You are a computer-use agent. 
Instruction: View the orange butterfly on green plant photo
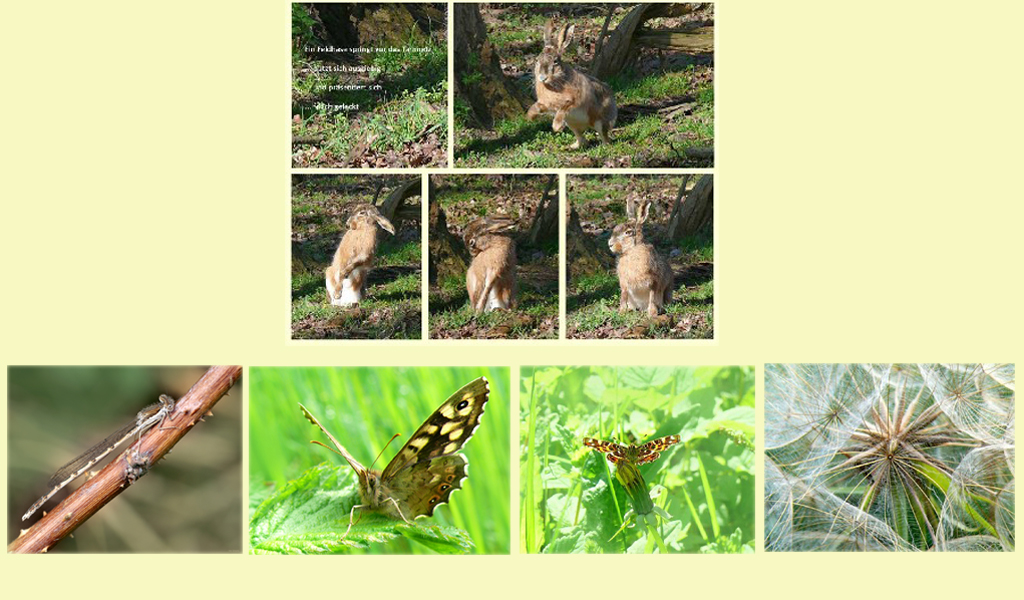637,459
